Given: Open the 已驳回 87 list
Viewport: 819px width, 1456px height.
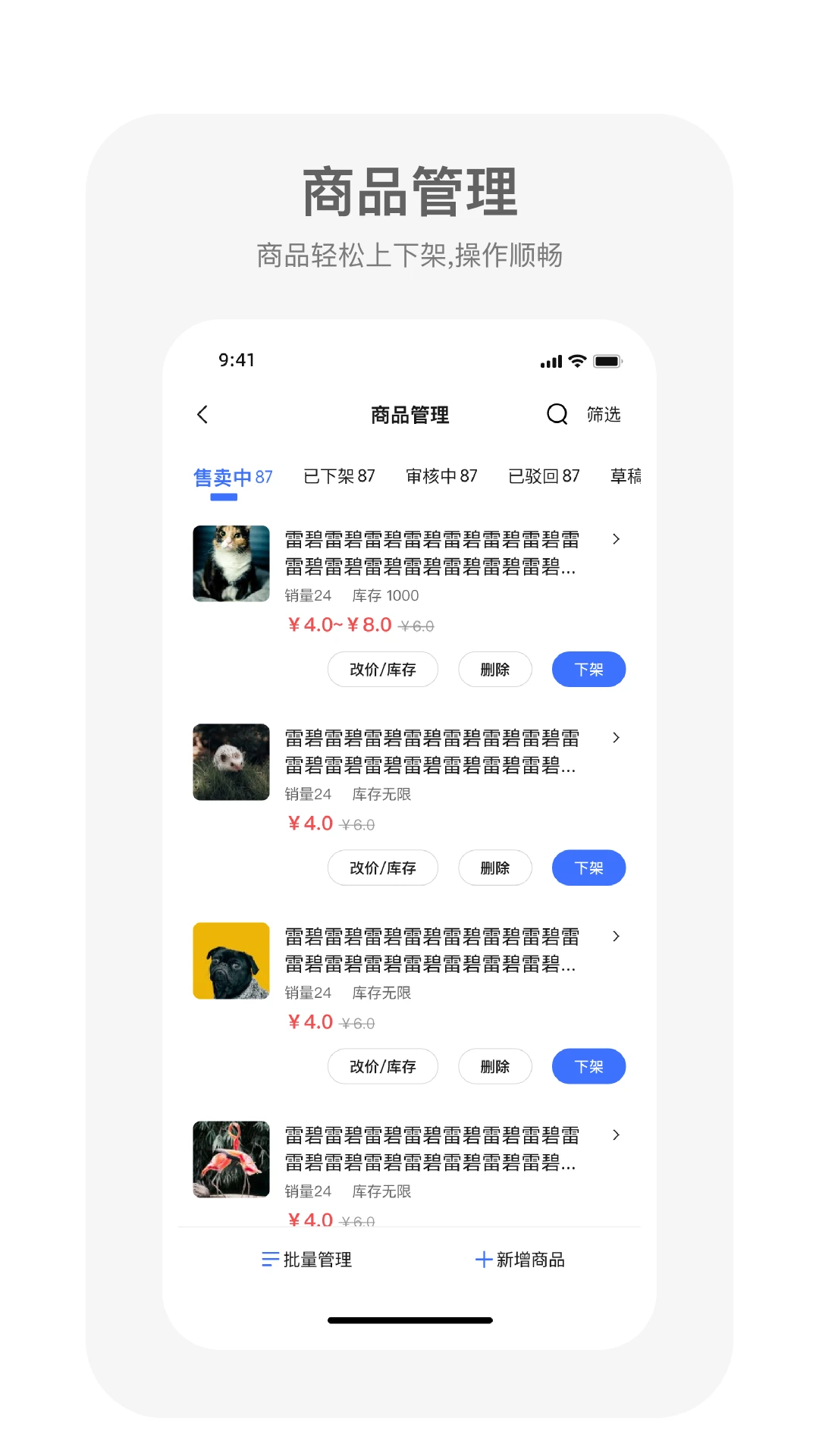Looking at the screenshot, I should (543, 475).
